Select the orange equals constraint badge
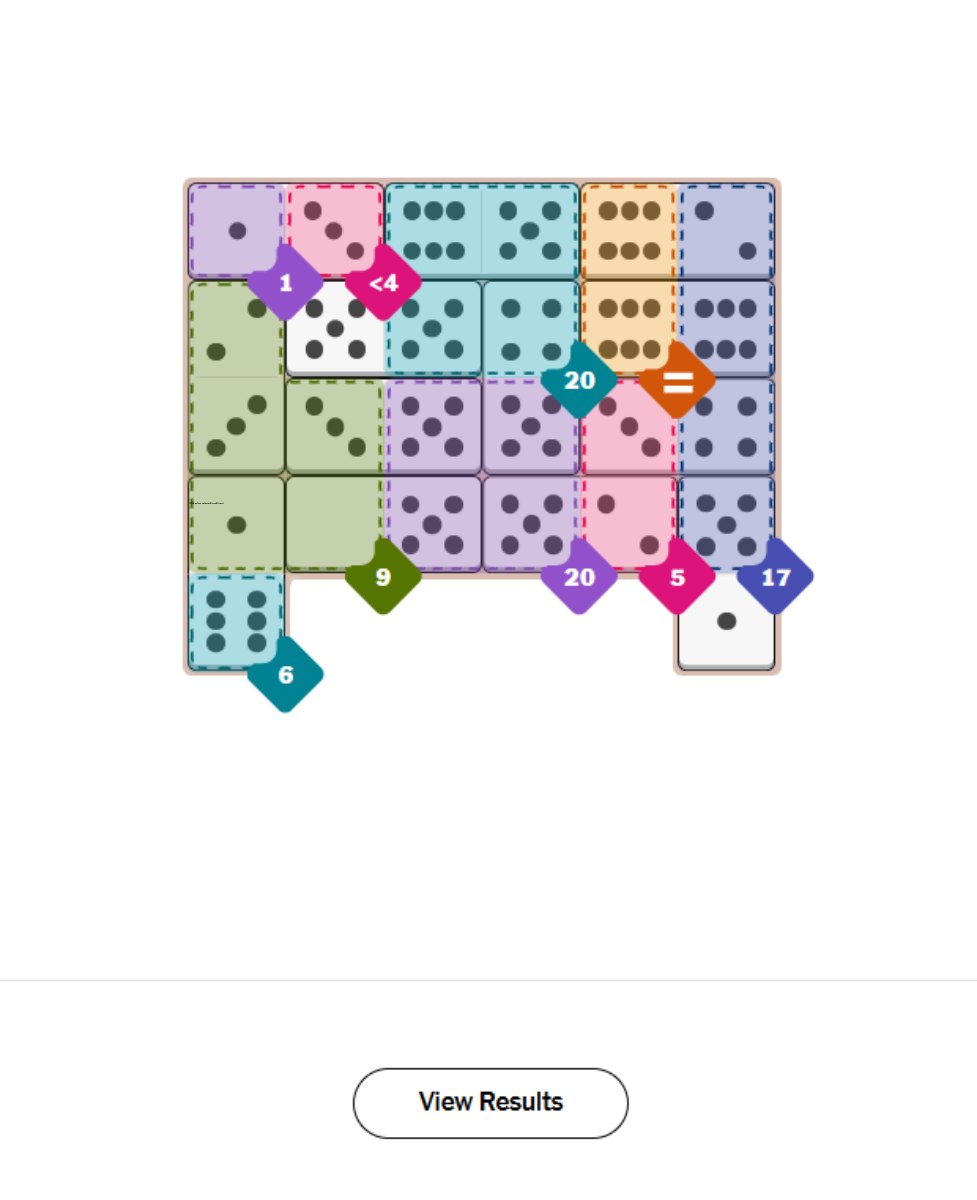The height and width of the screenshot is (1200, 977). tap(676, 381)
